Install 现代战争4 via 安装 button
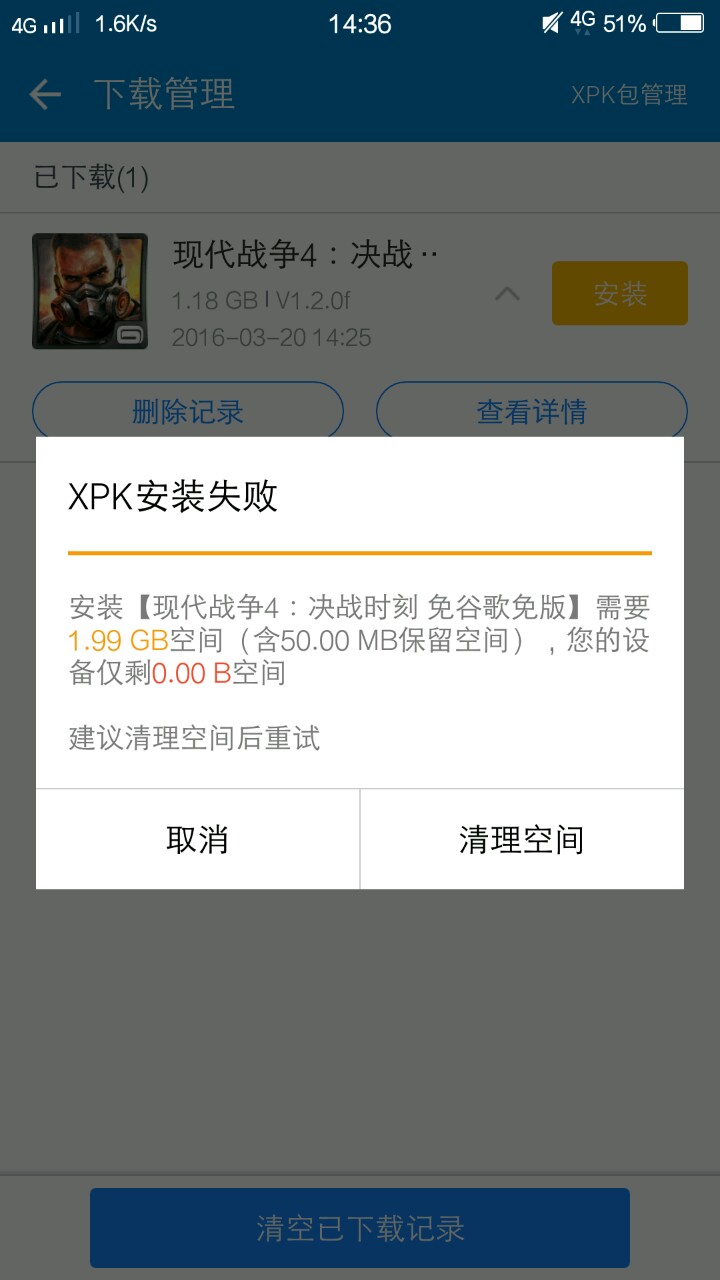This screenshot has height=1280, width=720. [x=619, y=293]
